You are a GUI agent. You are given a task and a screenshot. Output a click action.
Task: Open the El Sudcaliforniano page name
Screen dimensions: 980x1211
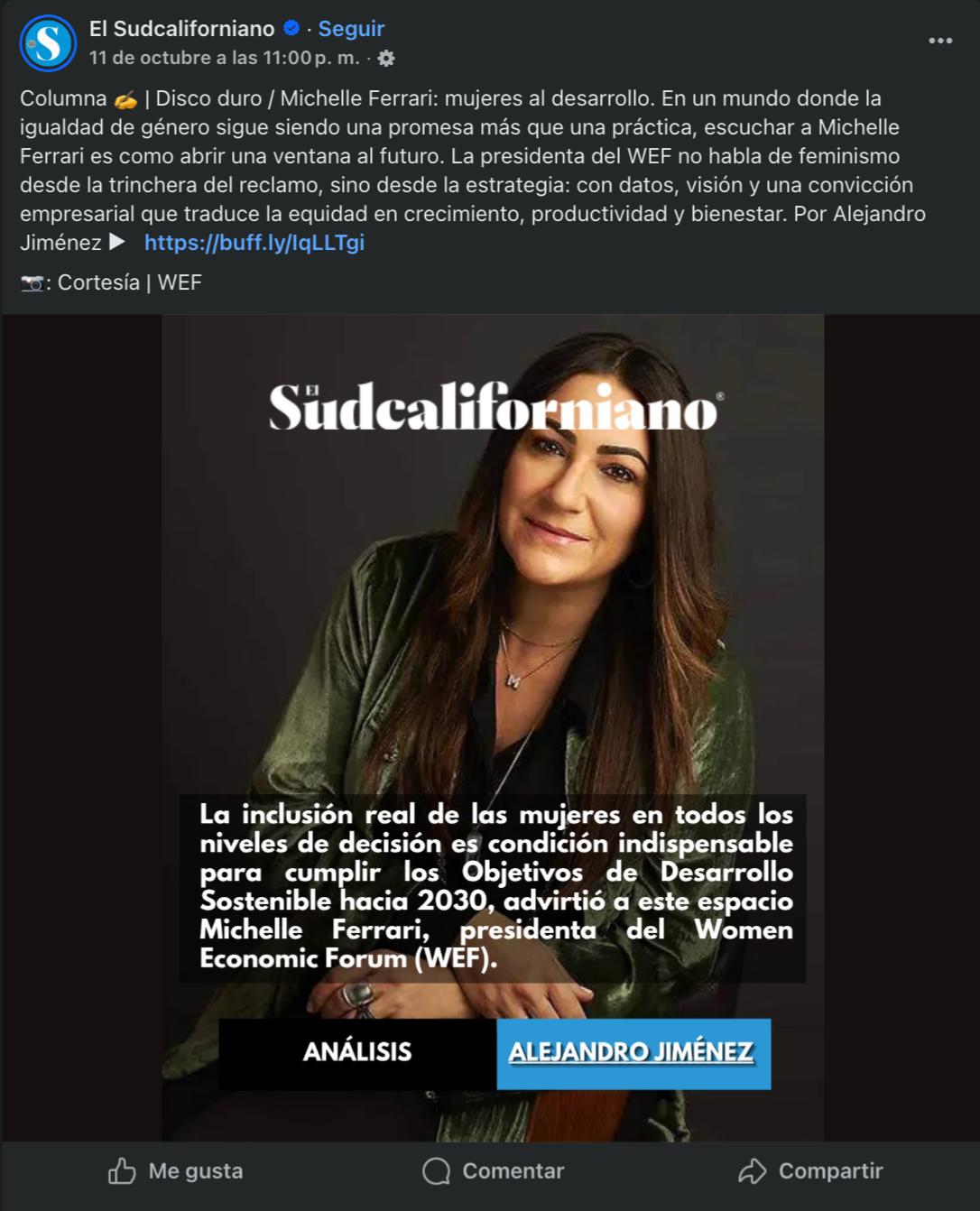[181, 29]
